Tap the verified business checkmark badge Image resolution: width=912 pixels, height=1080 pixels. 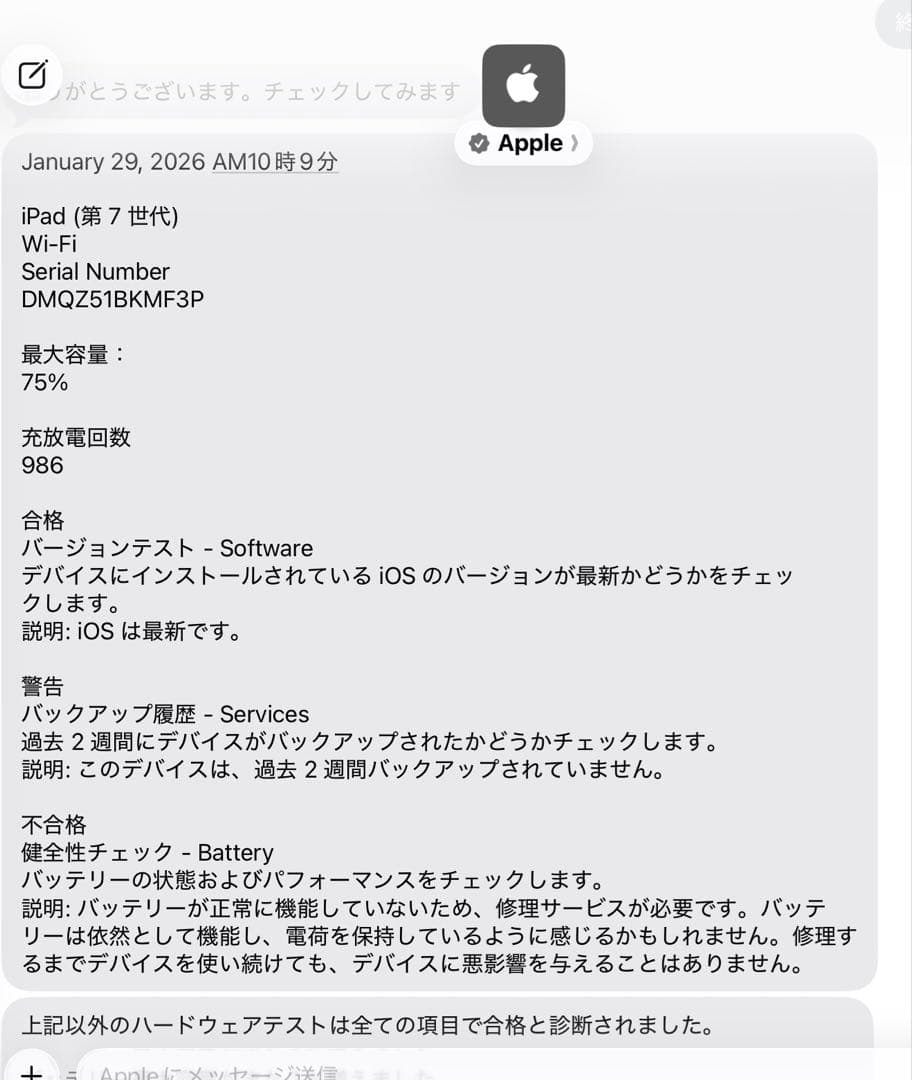[479, 143]
